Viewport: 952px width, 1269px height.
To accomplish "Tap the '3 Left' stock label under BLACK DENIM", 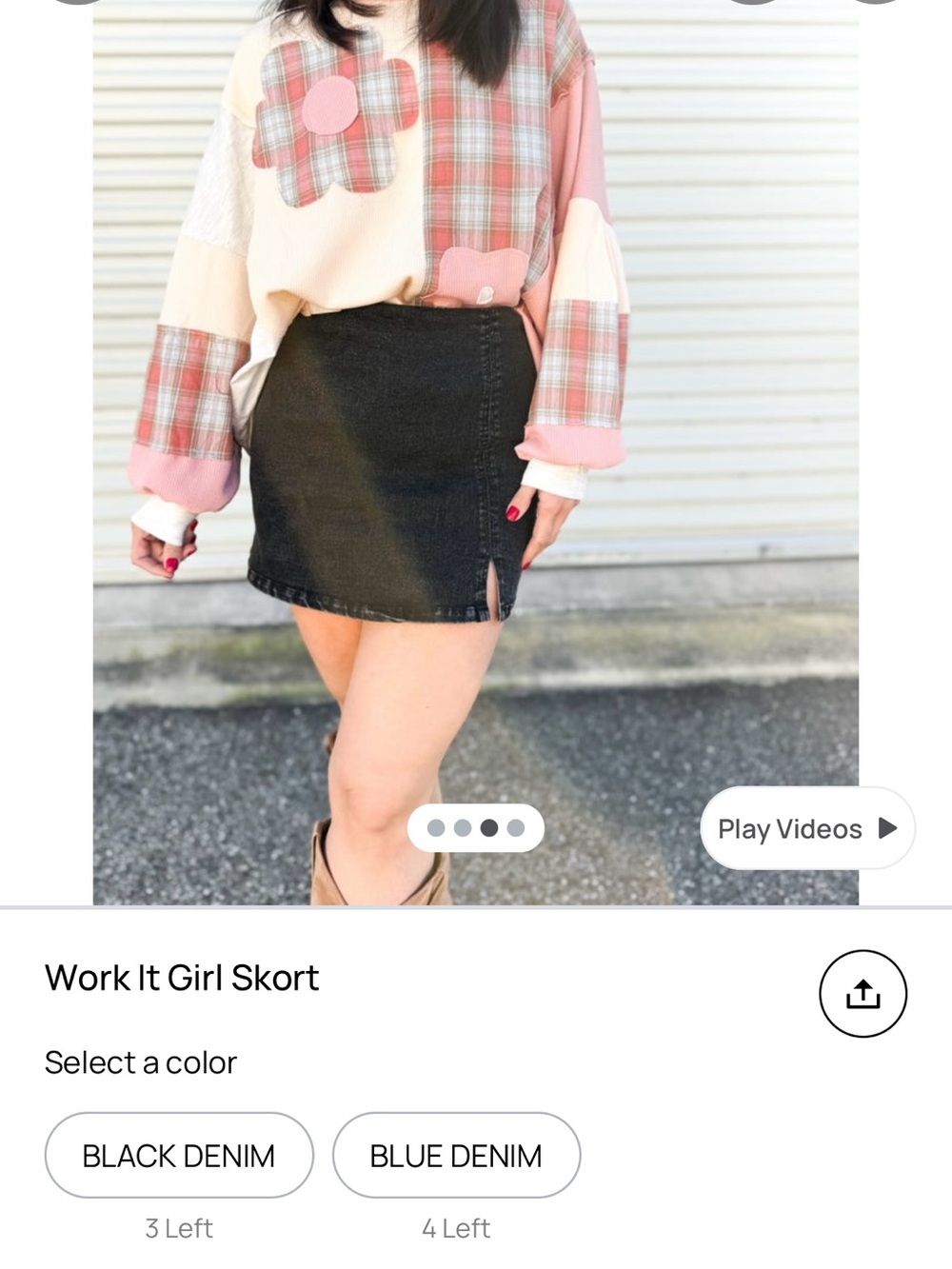I will [x=178, y=1228].
